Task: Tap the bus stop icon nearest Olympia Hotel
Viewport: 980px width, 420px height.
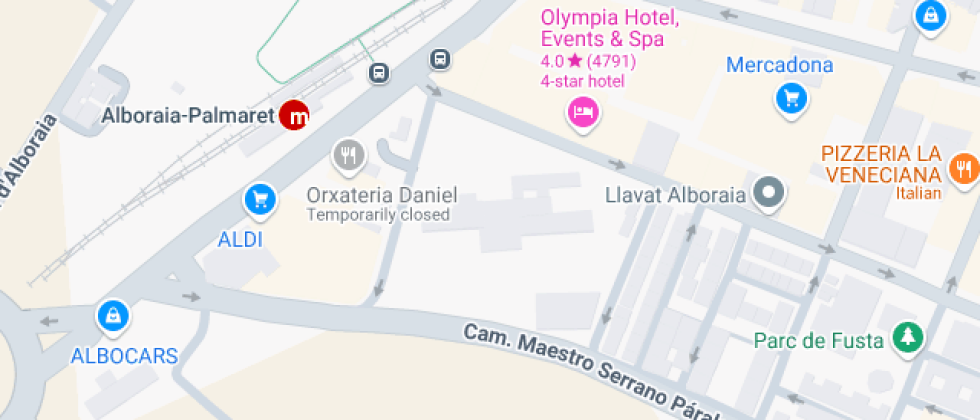Action: point(440,59)
